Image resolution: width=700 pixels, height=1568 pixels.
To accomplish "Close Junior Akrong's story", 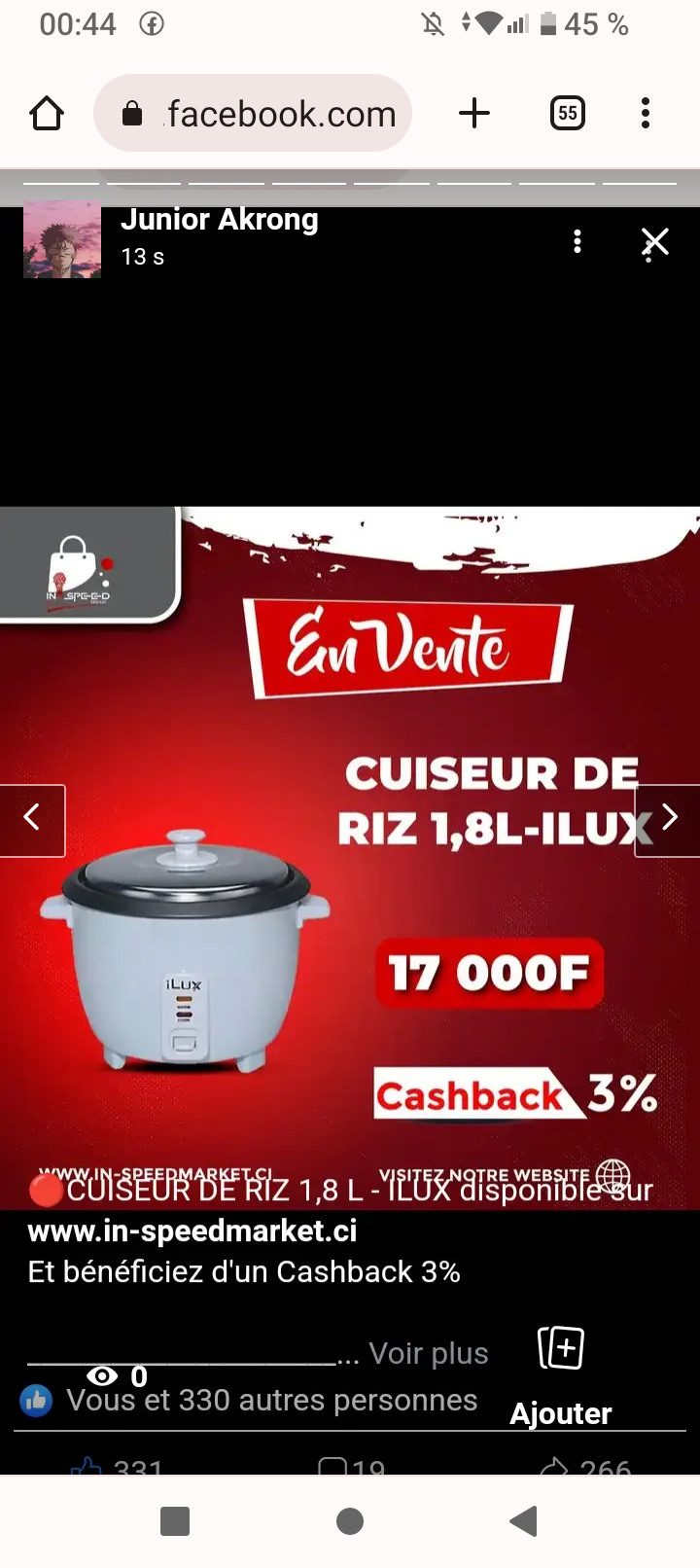I will click(655, 241).
